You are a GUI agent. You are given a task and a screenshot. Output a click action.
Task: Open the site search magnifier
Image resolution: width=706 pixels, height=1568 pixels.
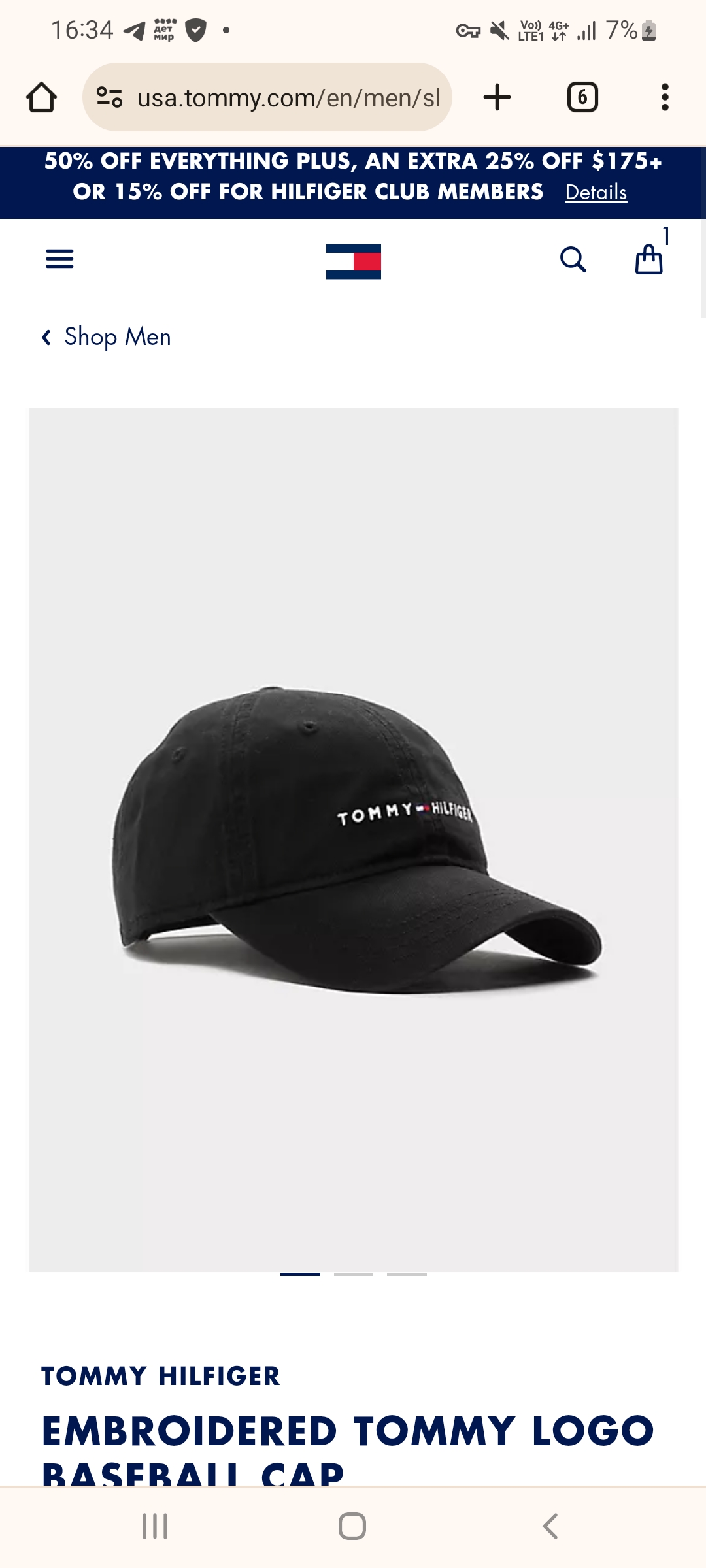[573, 260]
